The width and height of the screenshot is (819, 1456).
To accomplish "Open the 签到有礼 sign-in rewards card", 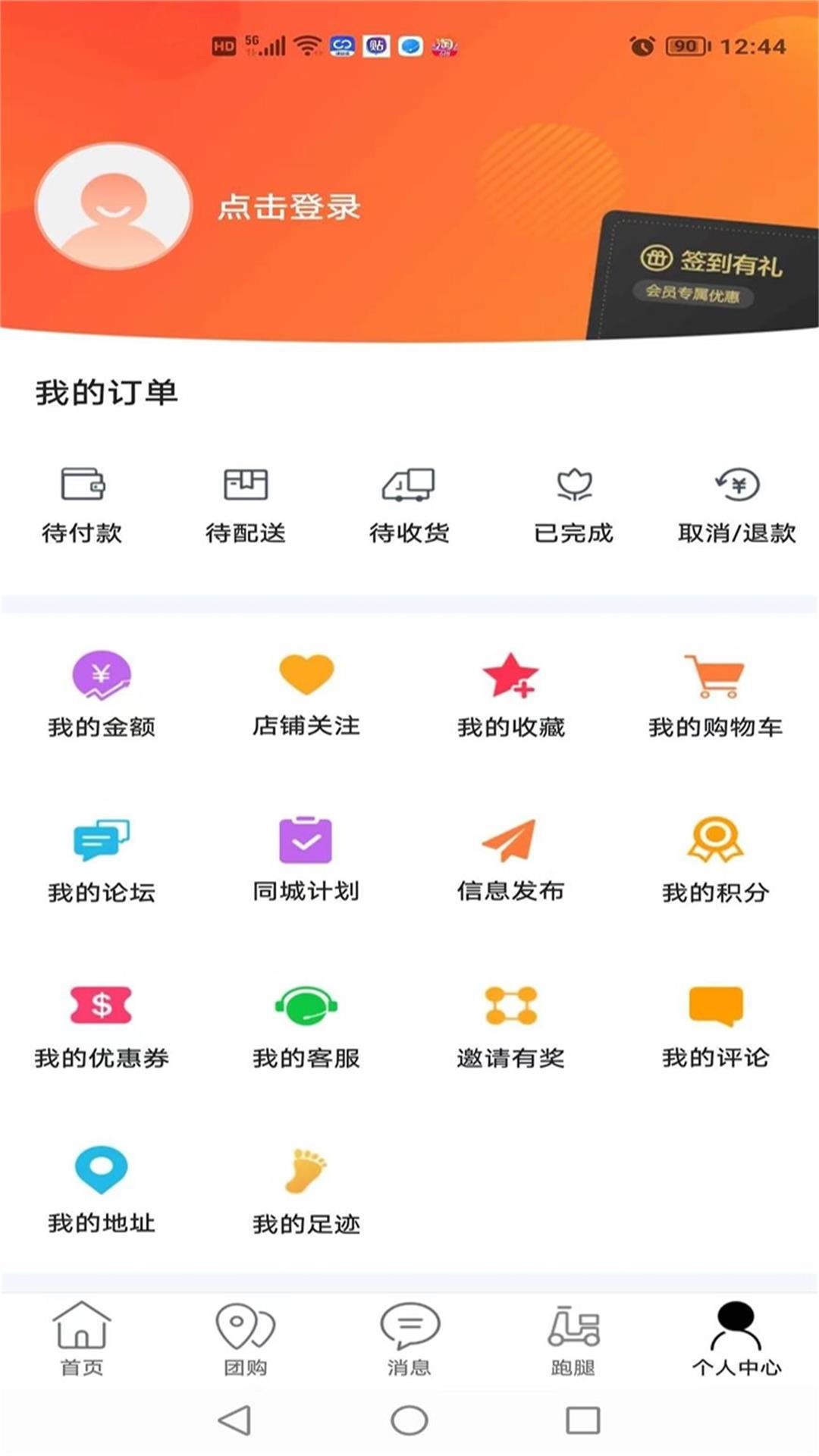I will pyautogui.click(x=705, y=273).
